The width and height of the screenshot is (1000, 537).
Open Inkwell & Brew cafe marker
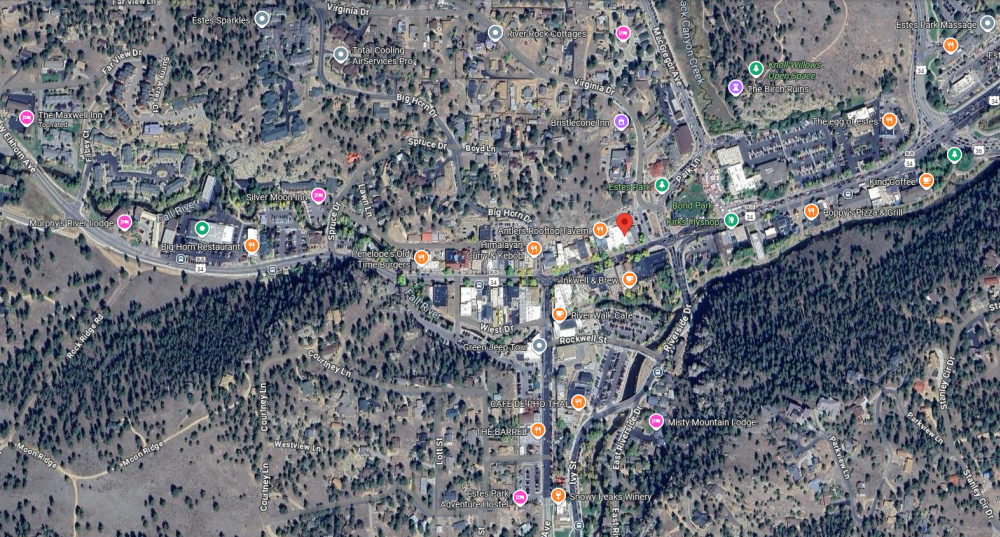tap(629, 279)
